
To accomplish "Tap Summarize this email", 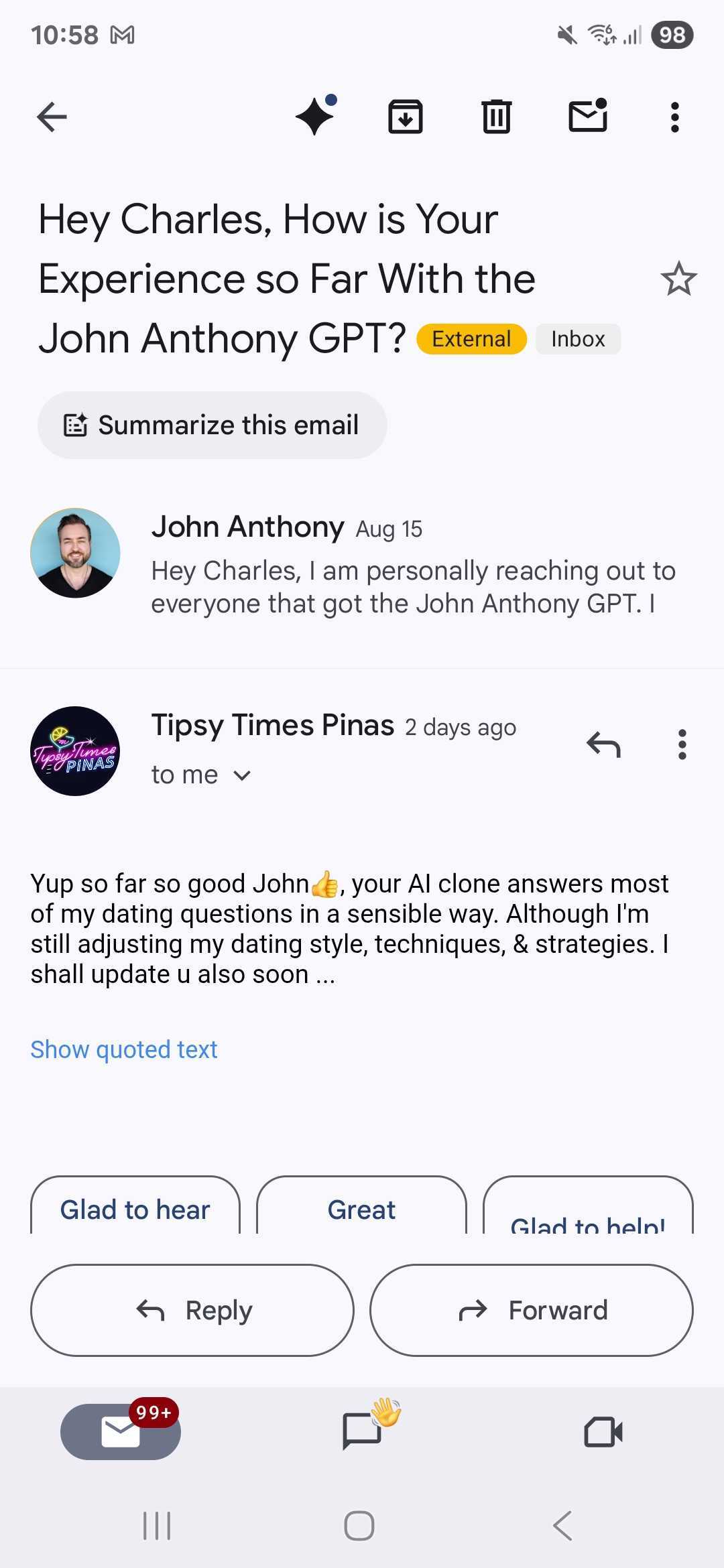I will [x=212, y=425].
